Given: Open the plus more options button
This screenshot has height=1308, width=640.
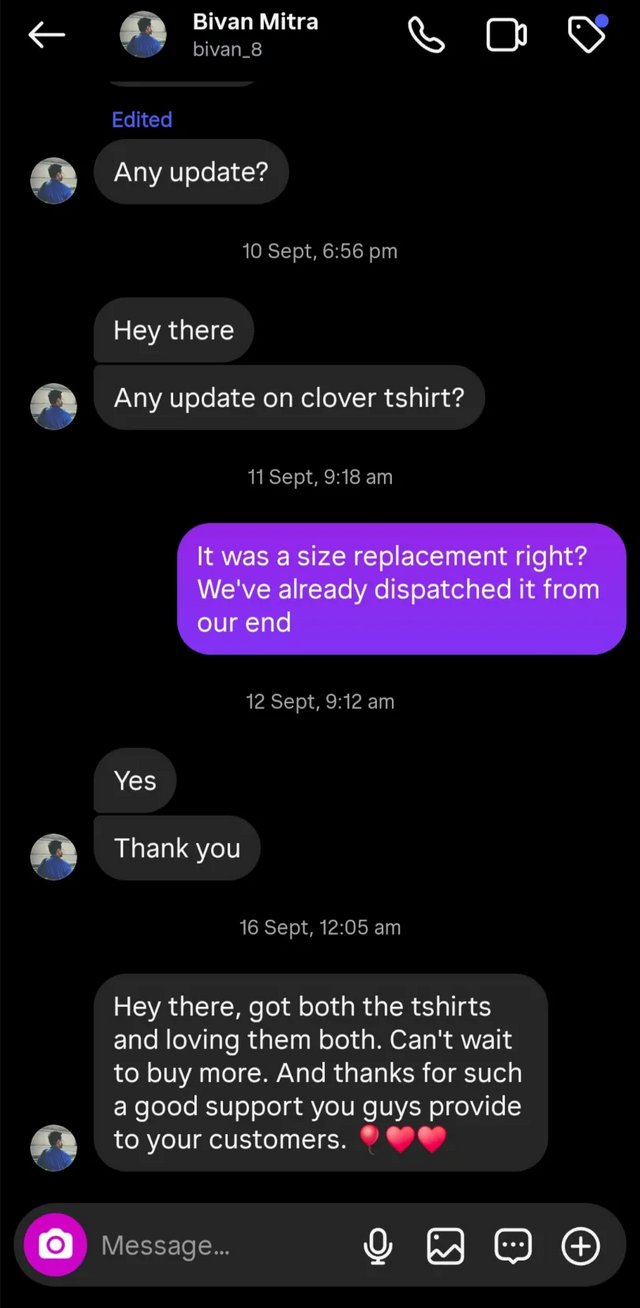Looking at the screenshot, I should [581, 1245].
